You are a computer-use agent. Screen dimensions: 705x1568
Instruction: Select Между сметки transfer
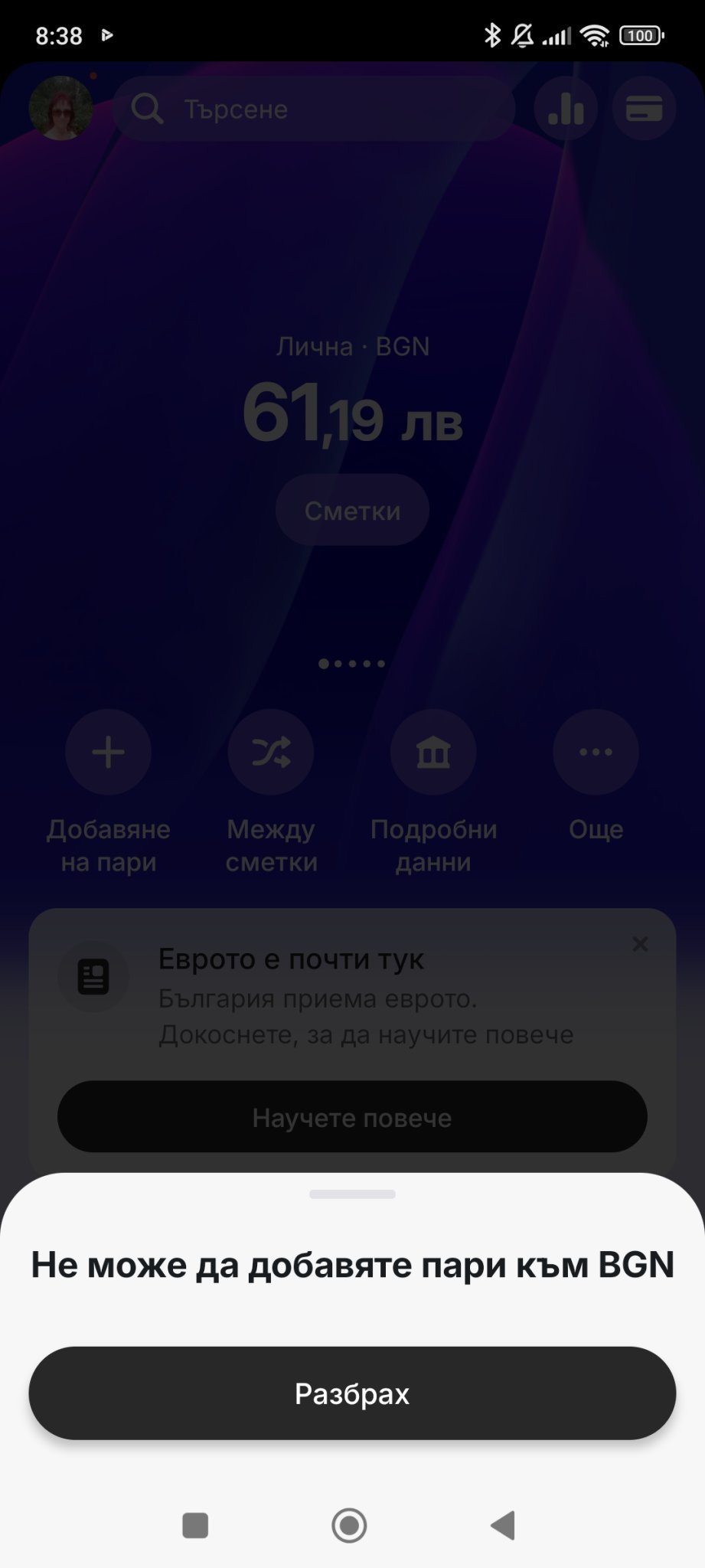click(271, 792)
